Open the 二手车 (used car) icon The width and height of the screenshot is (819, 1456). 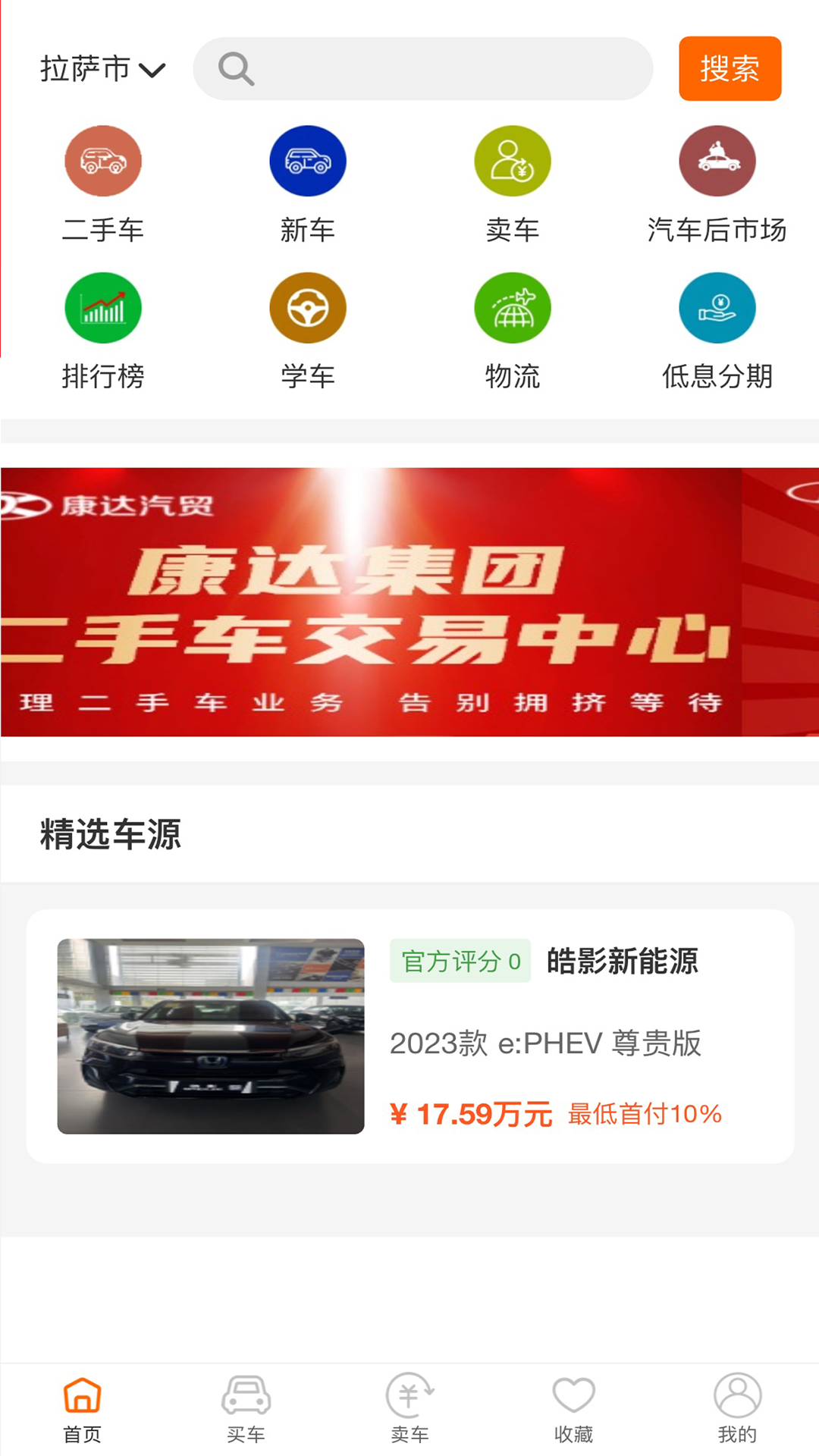click(102, 162)
